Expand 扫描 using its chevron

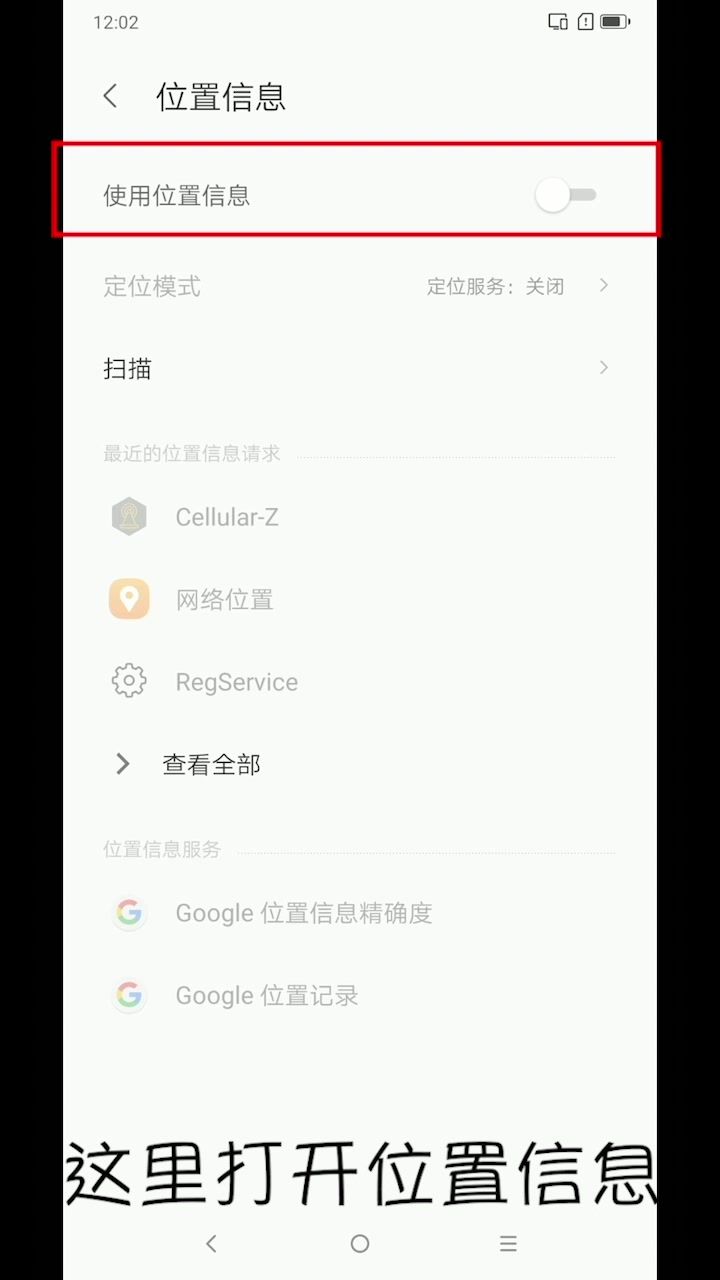coord(603,368)
